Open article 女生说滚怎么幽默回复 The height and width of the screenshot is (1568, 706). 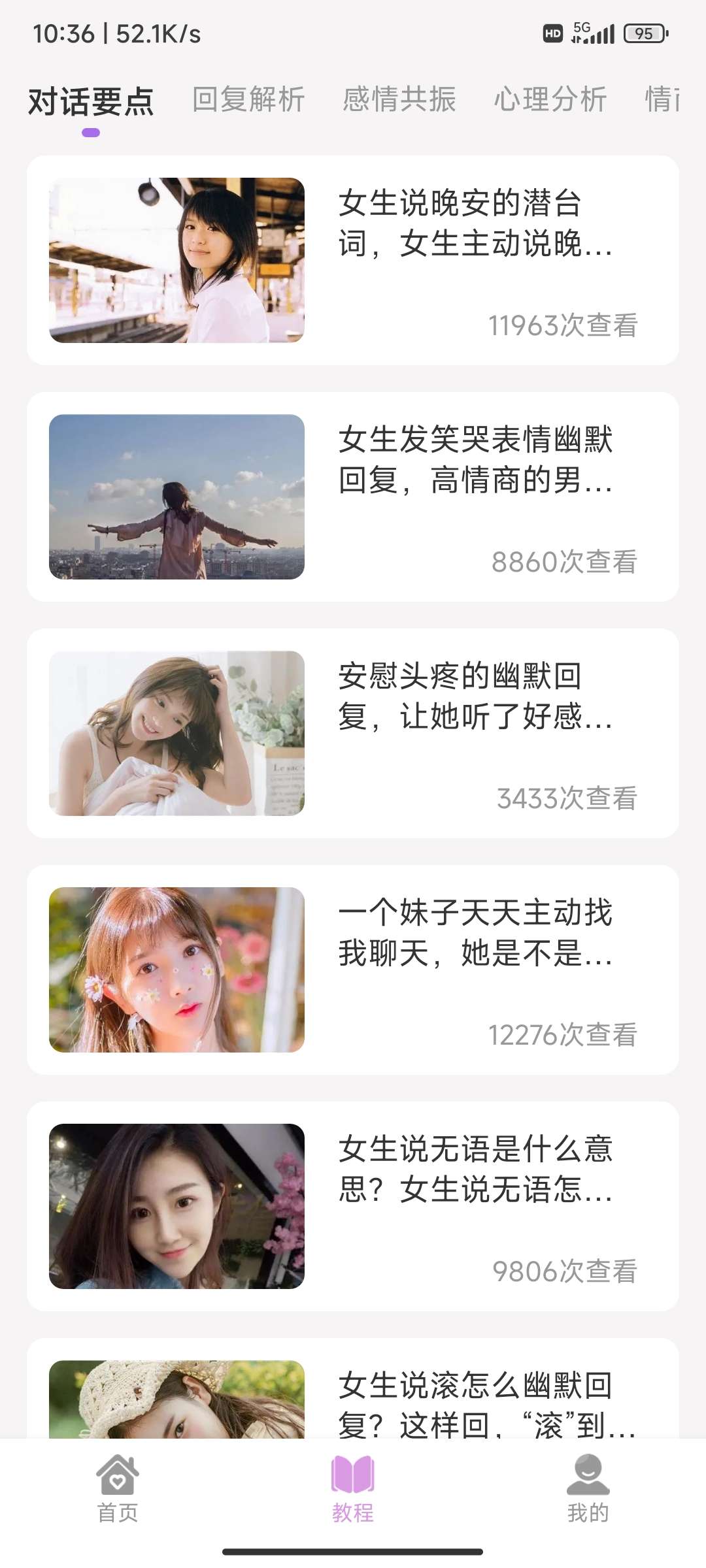click(x=353, y=1398)
